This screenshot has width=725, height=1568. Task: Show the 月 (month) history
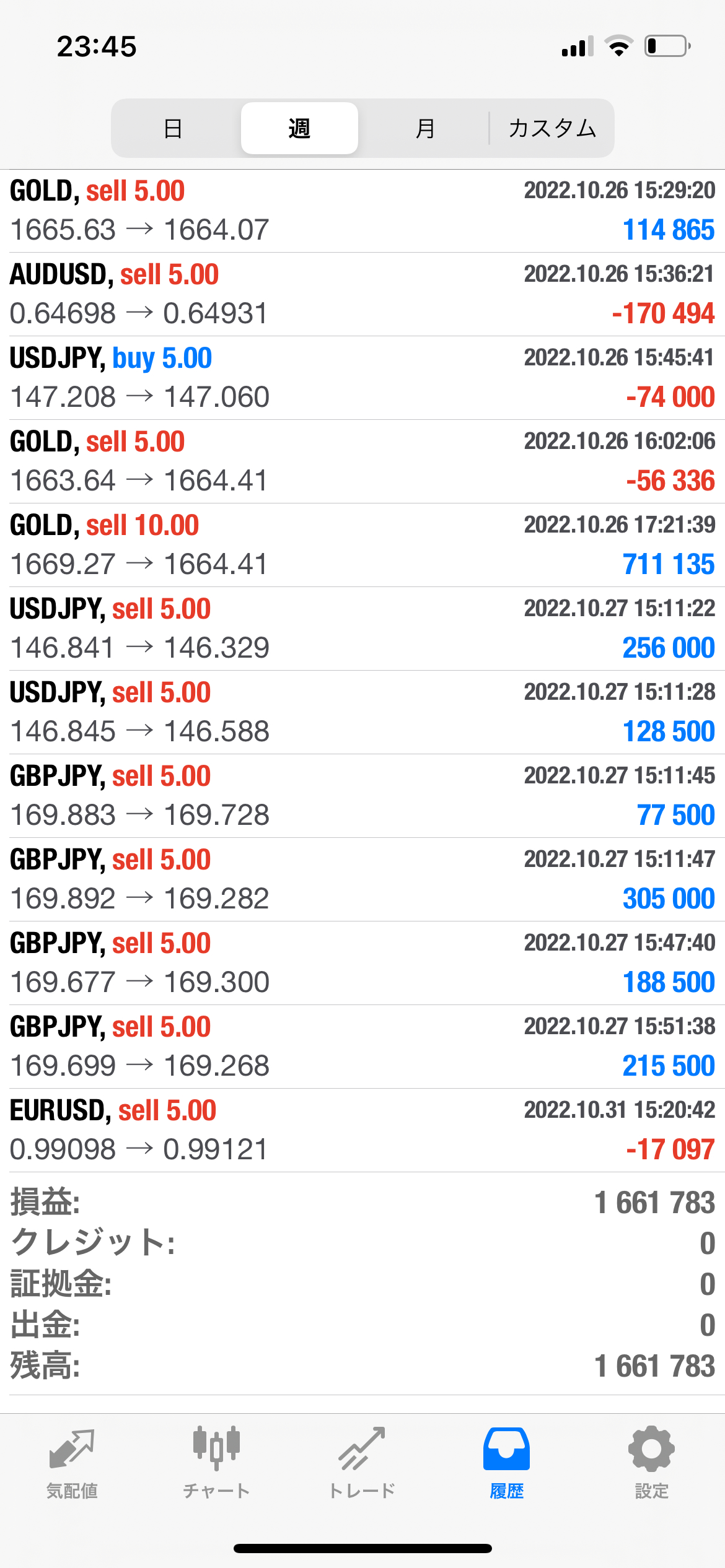425,128
